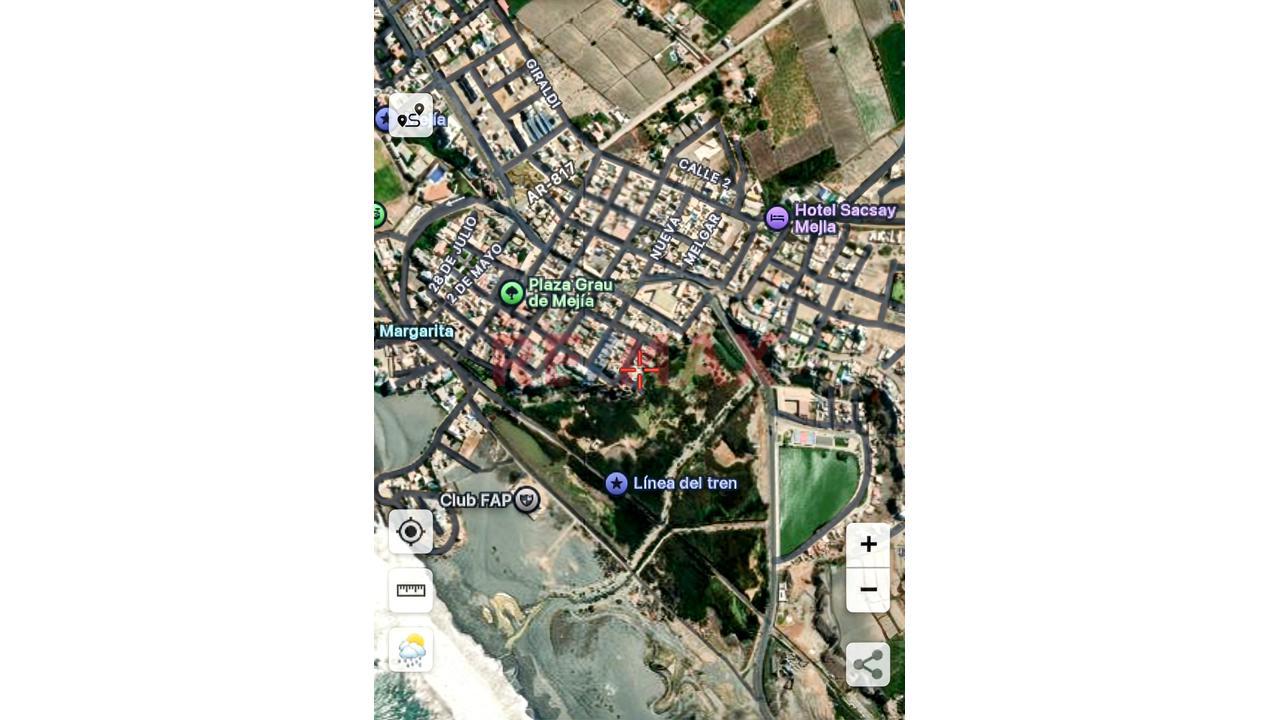Select the Hotel Sacsay Mejía marker
The image size is (1280, 720).
[777, 218]
